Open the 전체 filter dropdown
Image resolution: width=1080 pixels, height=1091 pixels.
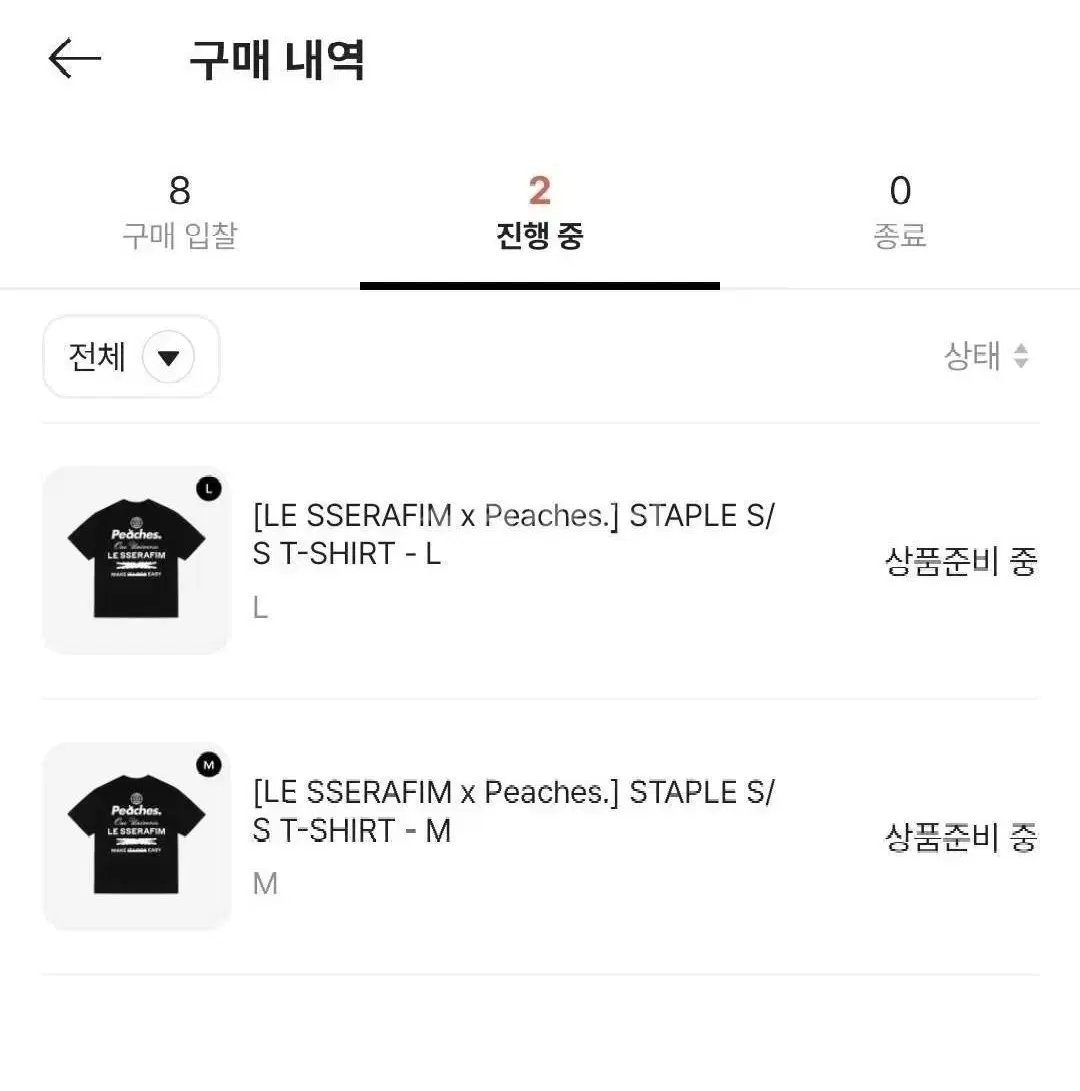[x=130, y=357]
